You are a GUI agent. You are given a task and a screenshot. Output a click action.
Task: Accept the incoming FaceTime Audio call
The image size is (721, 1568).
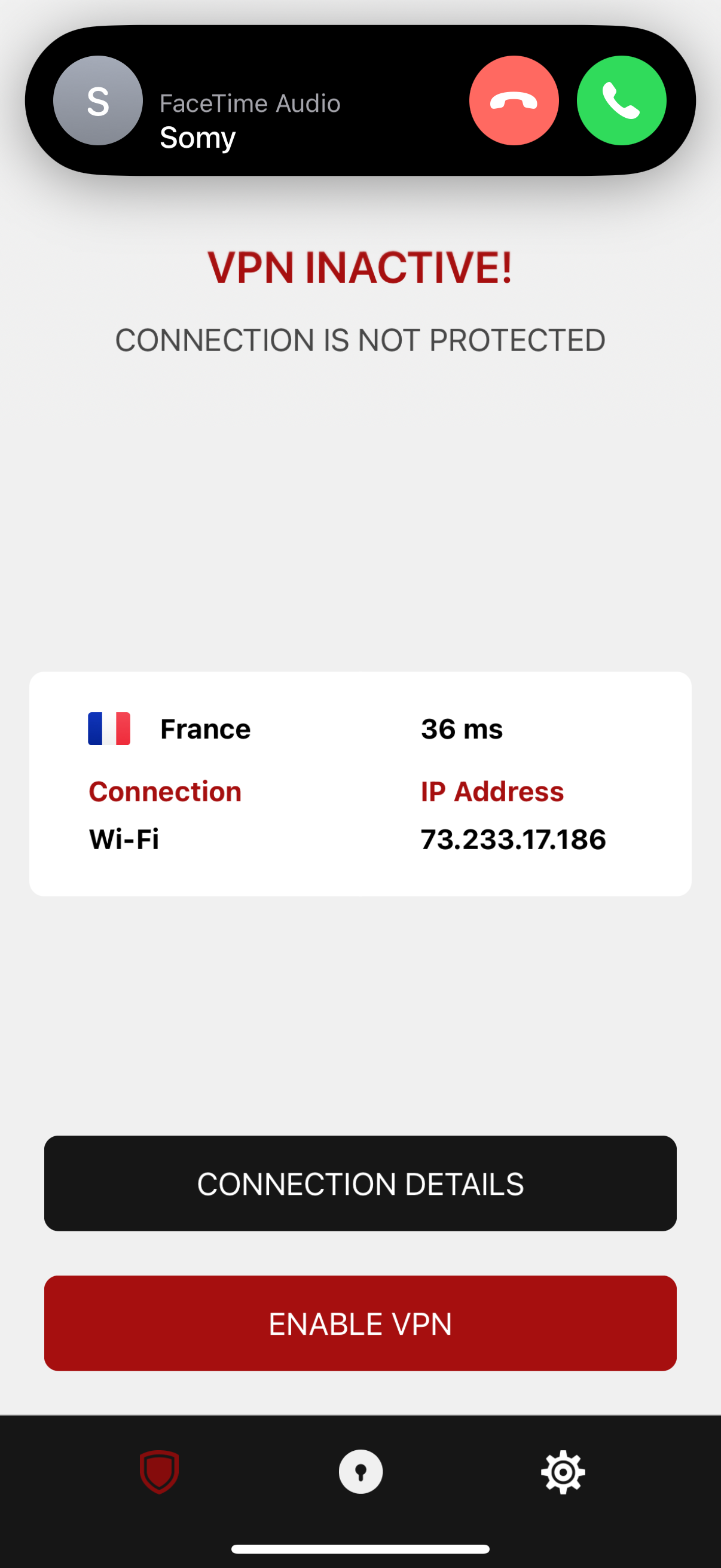tap(621, 100)
